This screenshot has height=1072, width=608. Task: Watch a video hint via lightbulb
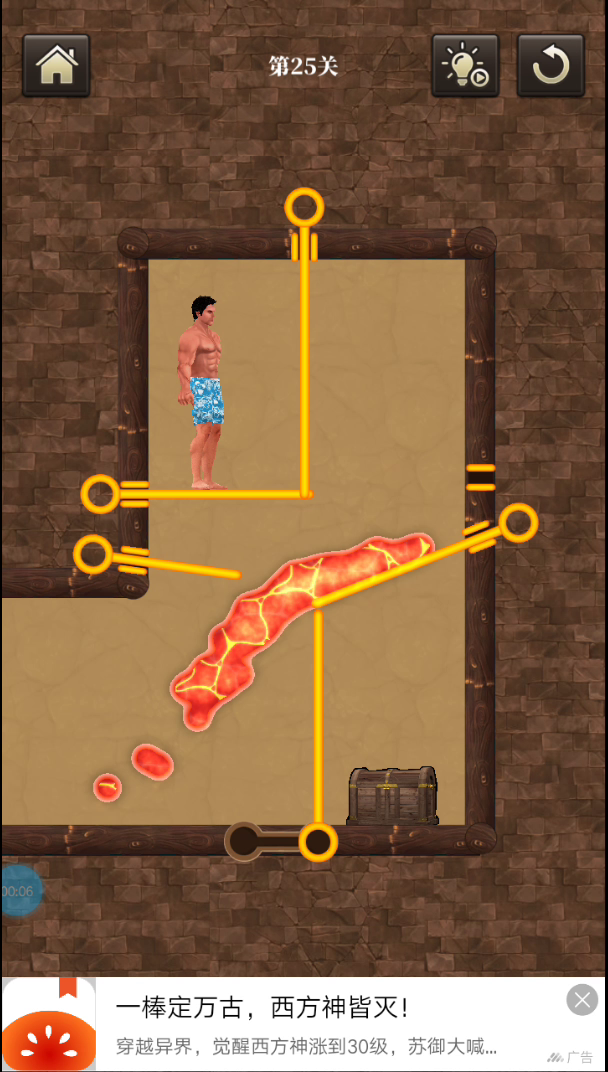coord(465,66)
